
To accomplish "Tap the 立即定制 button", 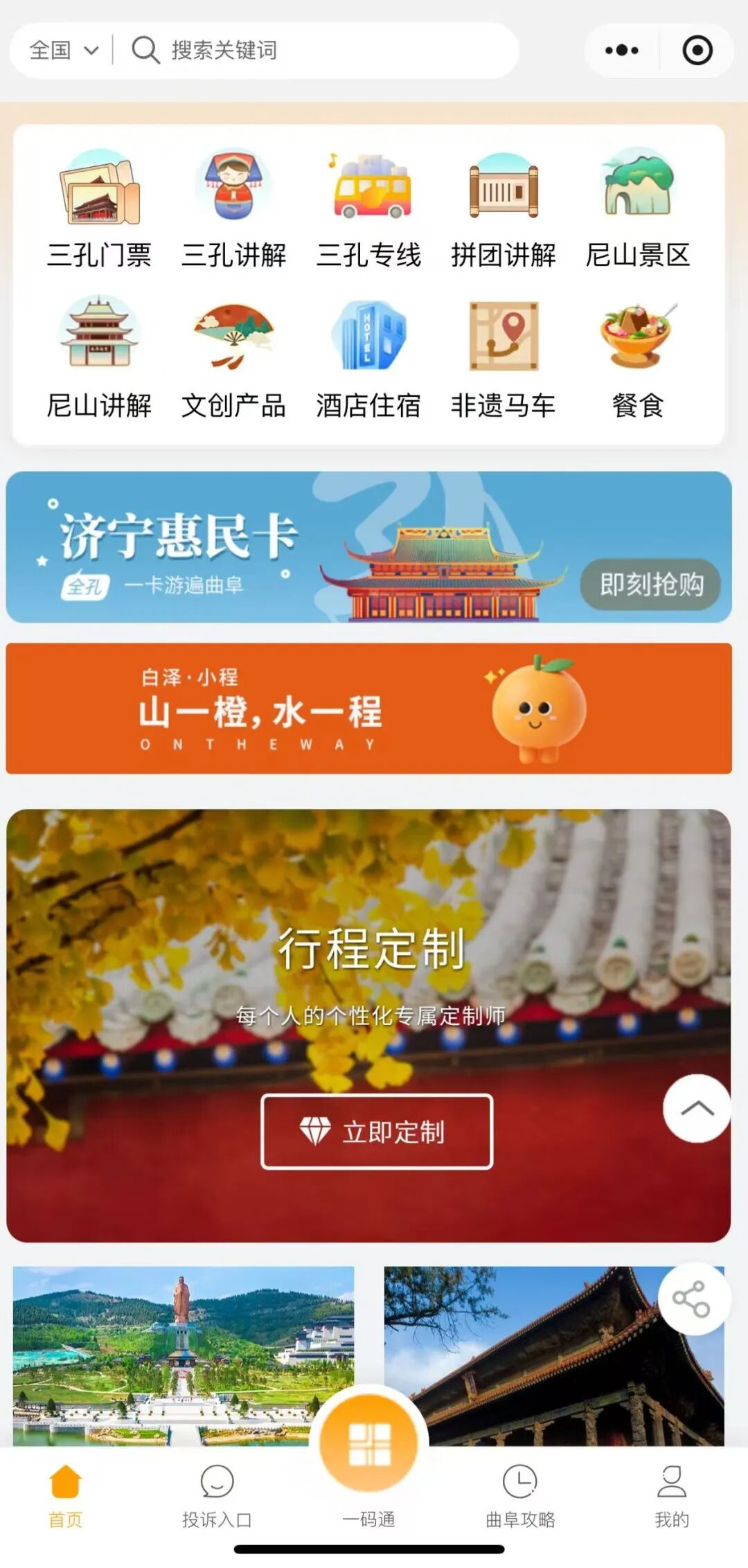I will 377,1132.
